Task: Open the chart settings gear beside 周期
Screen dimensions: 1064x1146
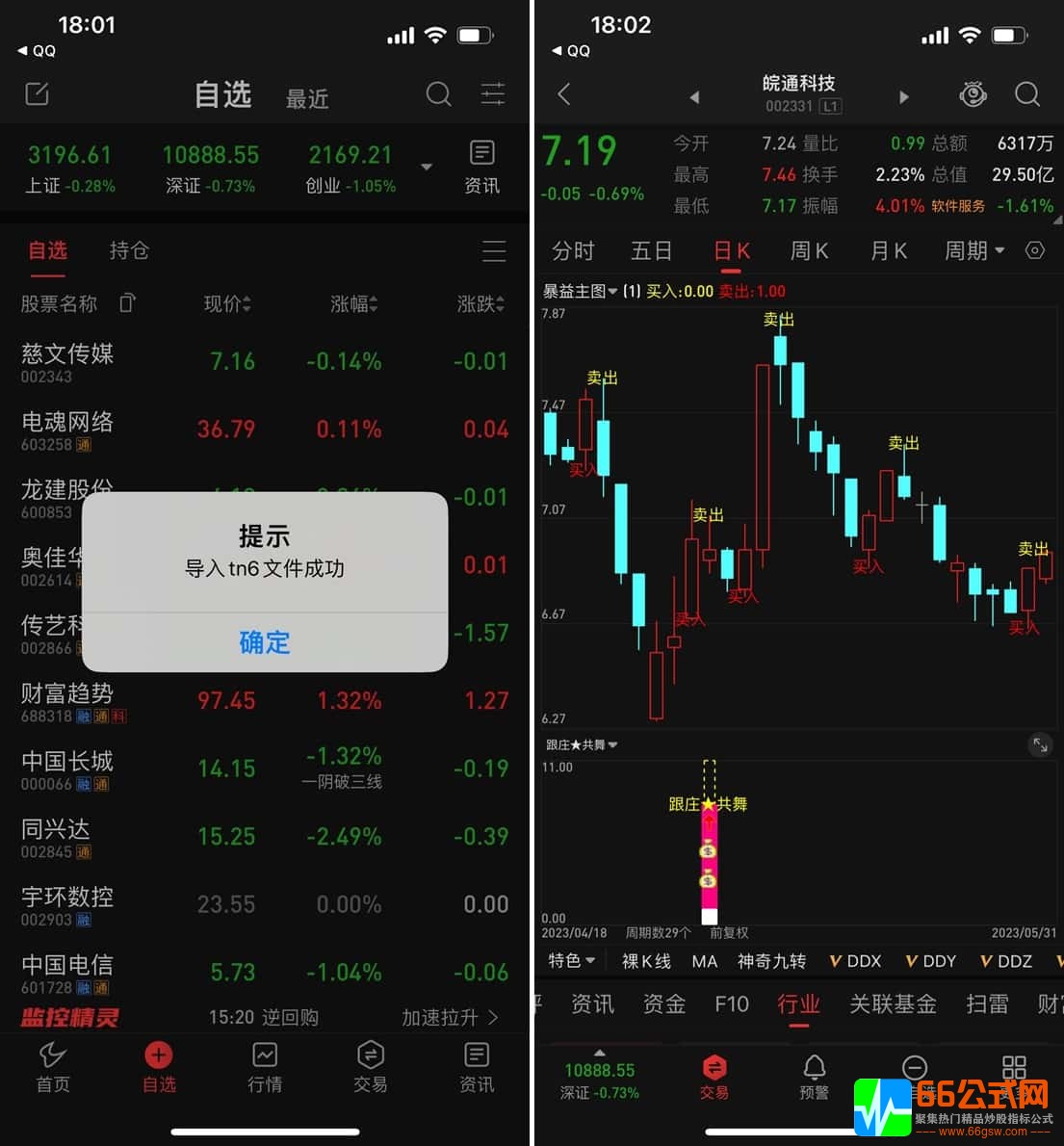Action: [1035, 250]
